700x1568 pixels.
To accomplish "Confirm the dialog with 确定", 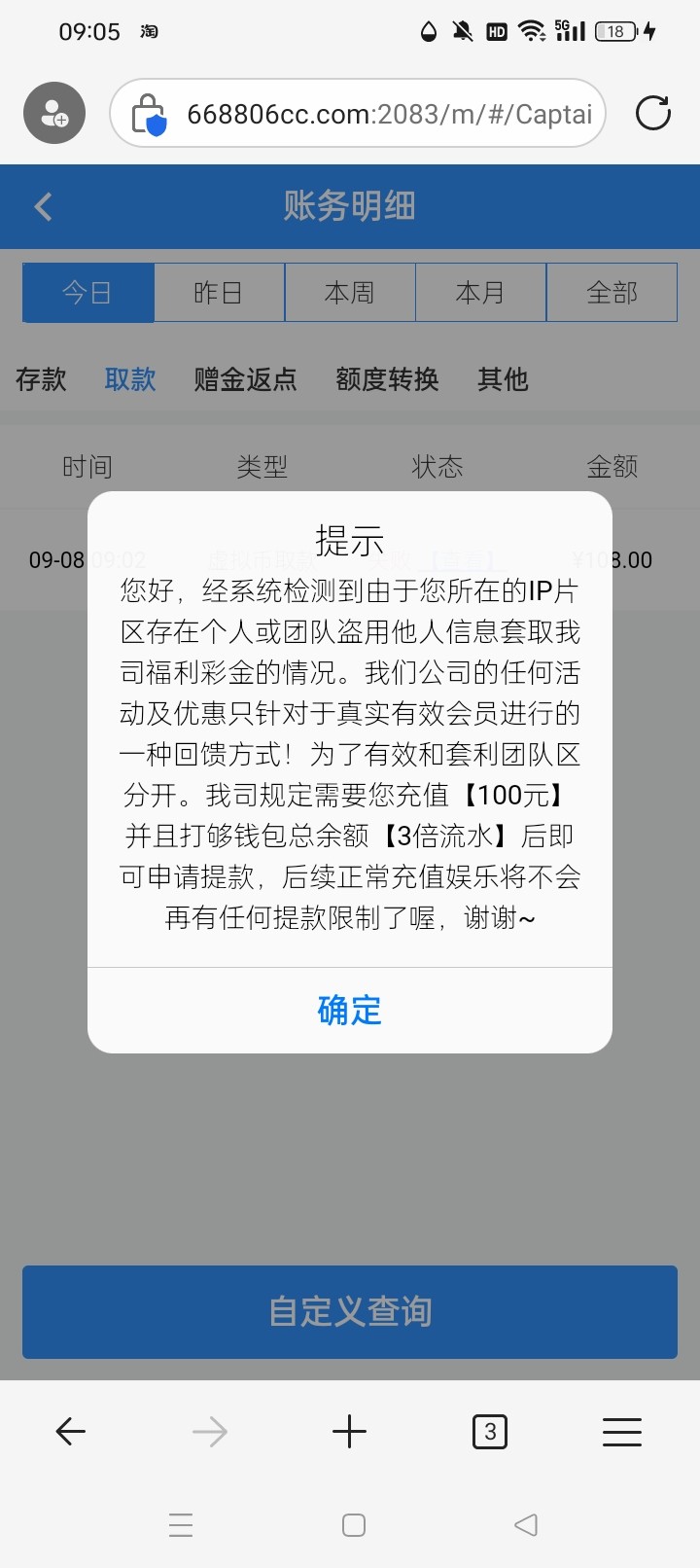I will coord(350,1011).
